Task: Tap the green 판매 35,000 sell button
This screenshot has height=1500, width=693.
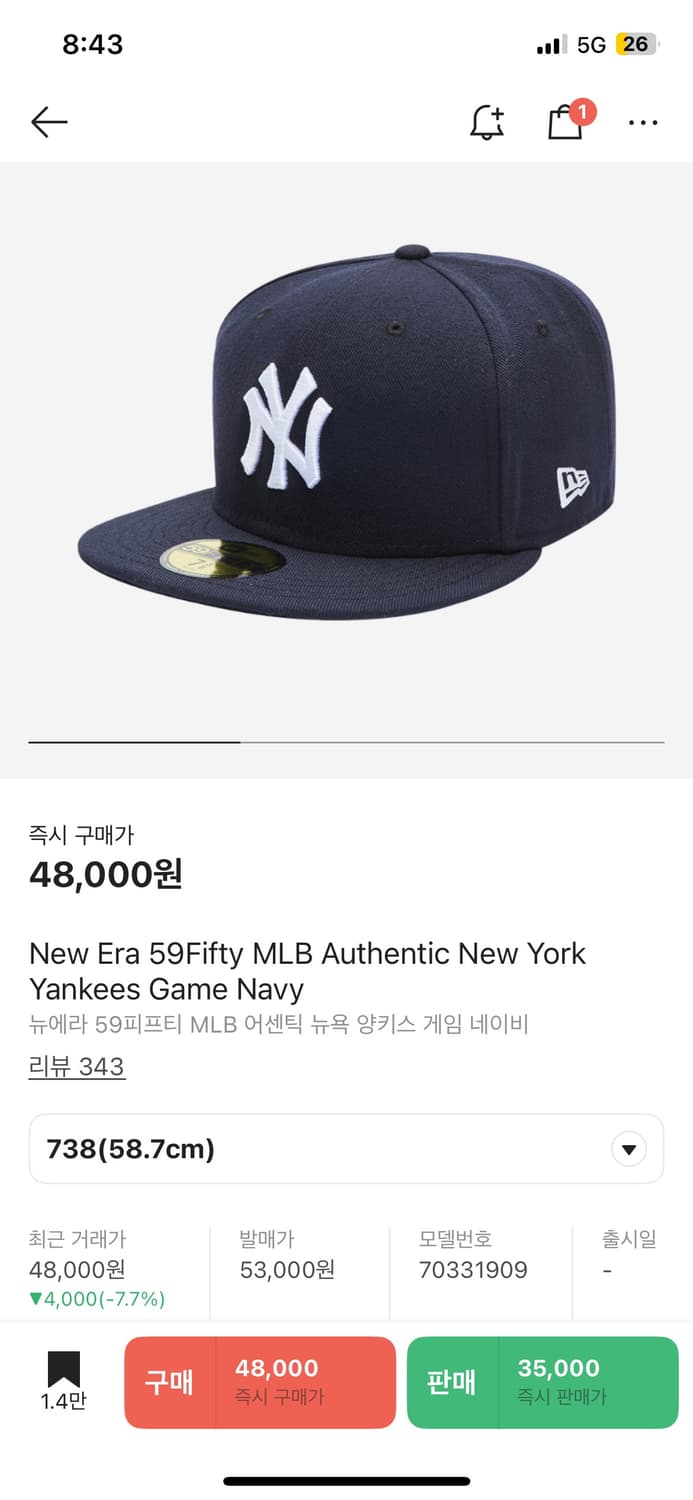Action: pos(543,1382)
